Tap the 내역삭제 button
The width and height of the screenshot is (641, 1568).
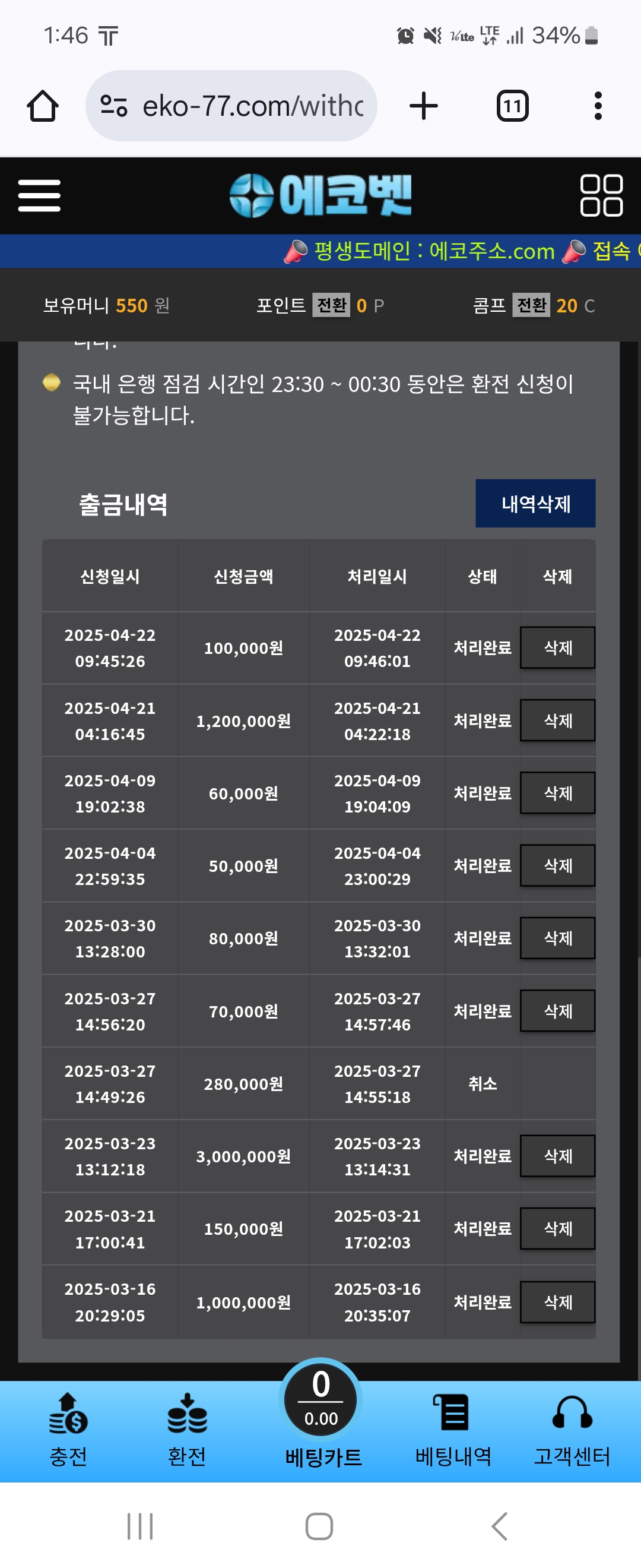[535, 504]
